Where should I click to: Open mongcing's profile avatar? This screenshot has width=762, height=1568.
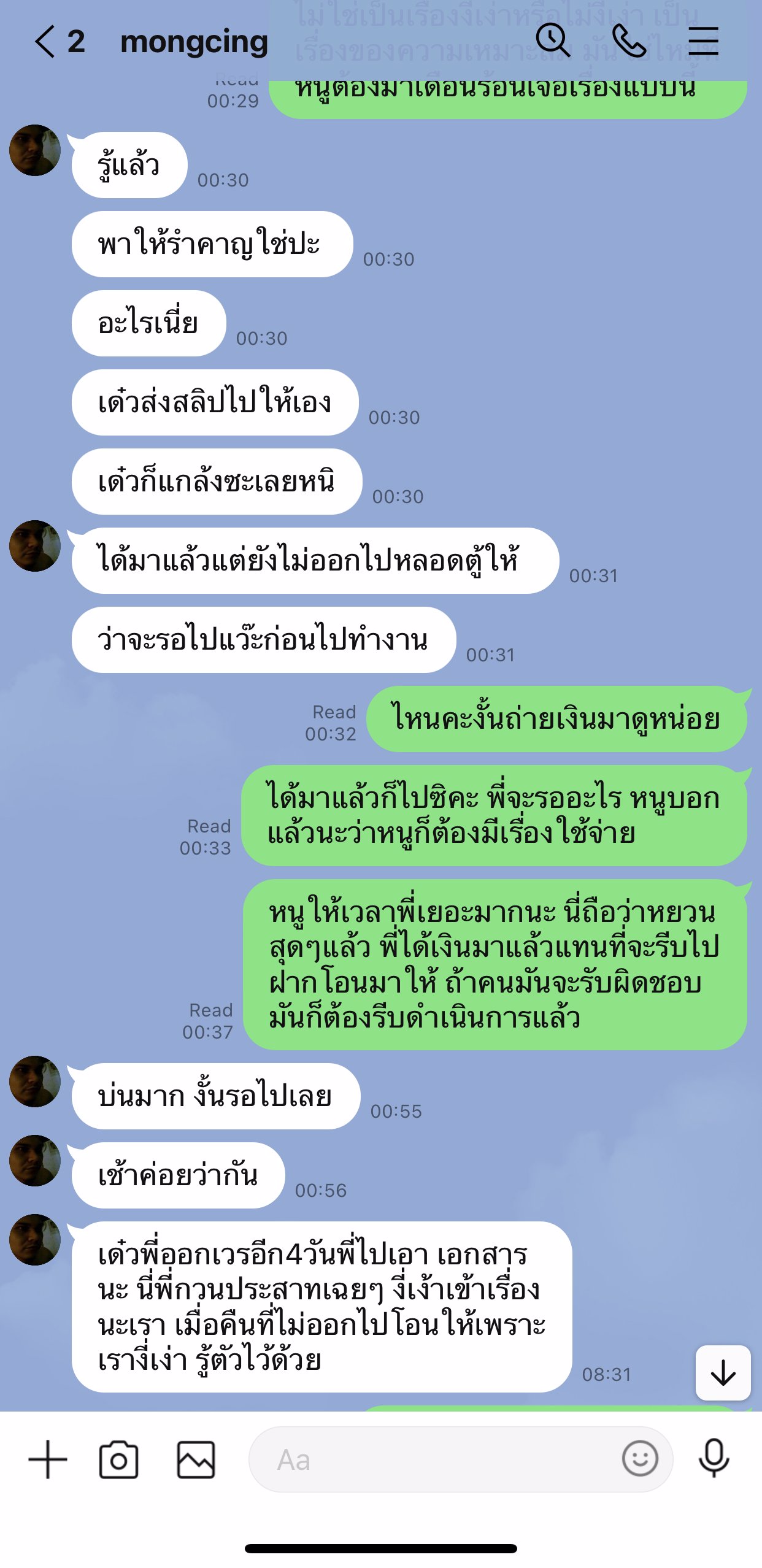pyautogui.click(x=35, y=149)
